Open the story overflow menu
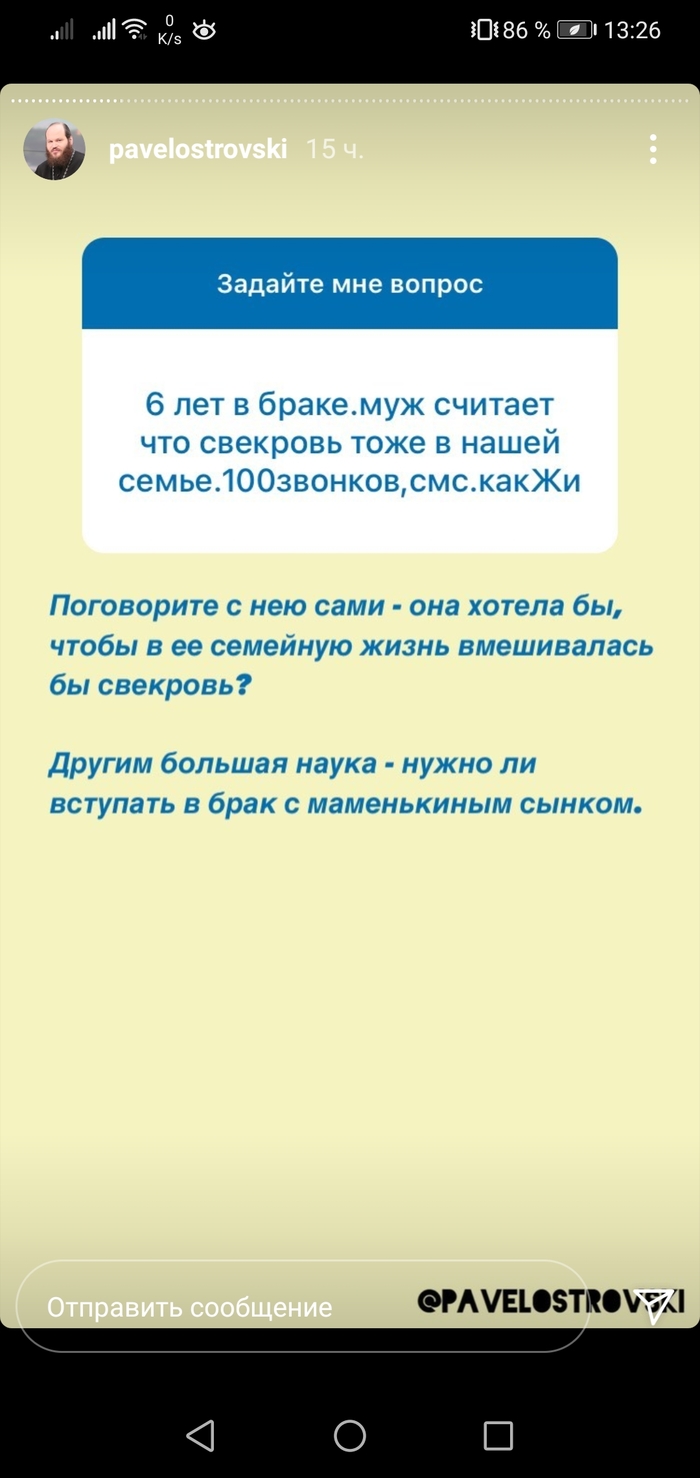The image size is (700, 1478). (652, 150)
